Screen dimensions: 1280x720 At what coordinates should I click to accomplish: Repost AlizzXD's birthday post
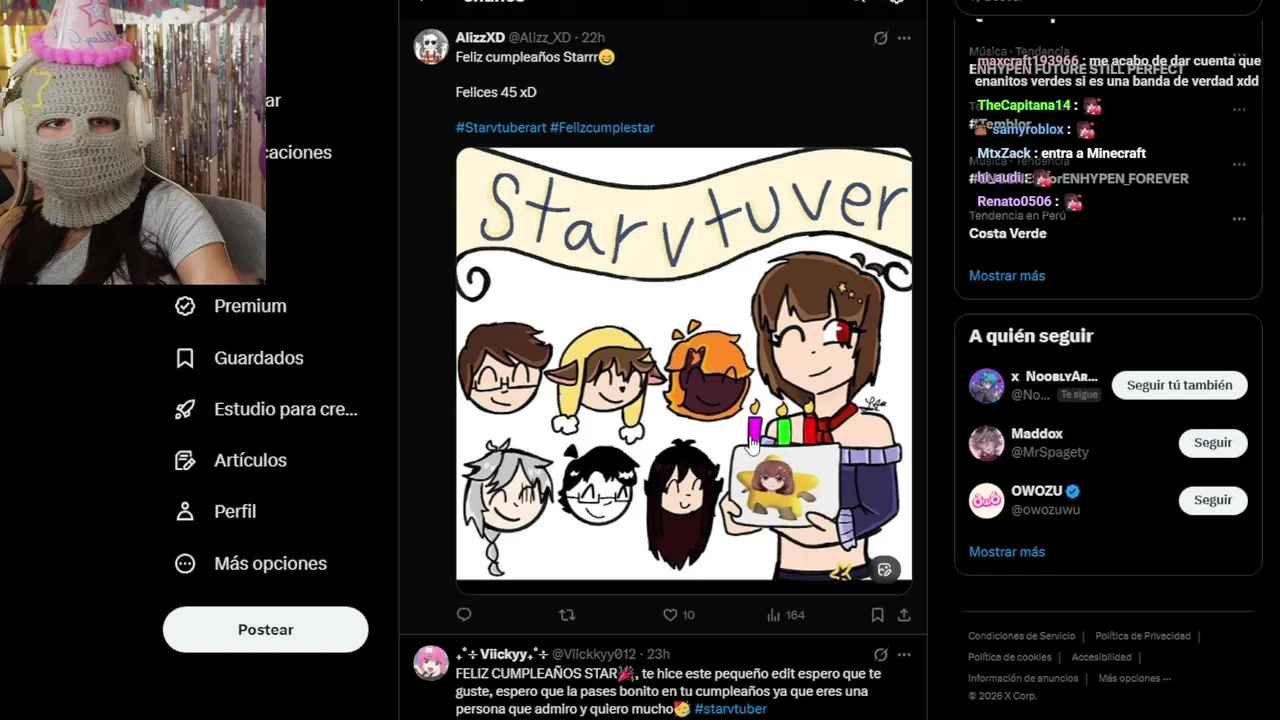coord(567,615)
